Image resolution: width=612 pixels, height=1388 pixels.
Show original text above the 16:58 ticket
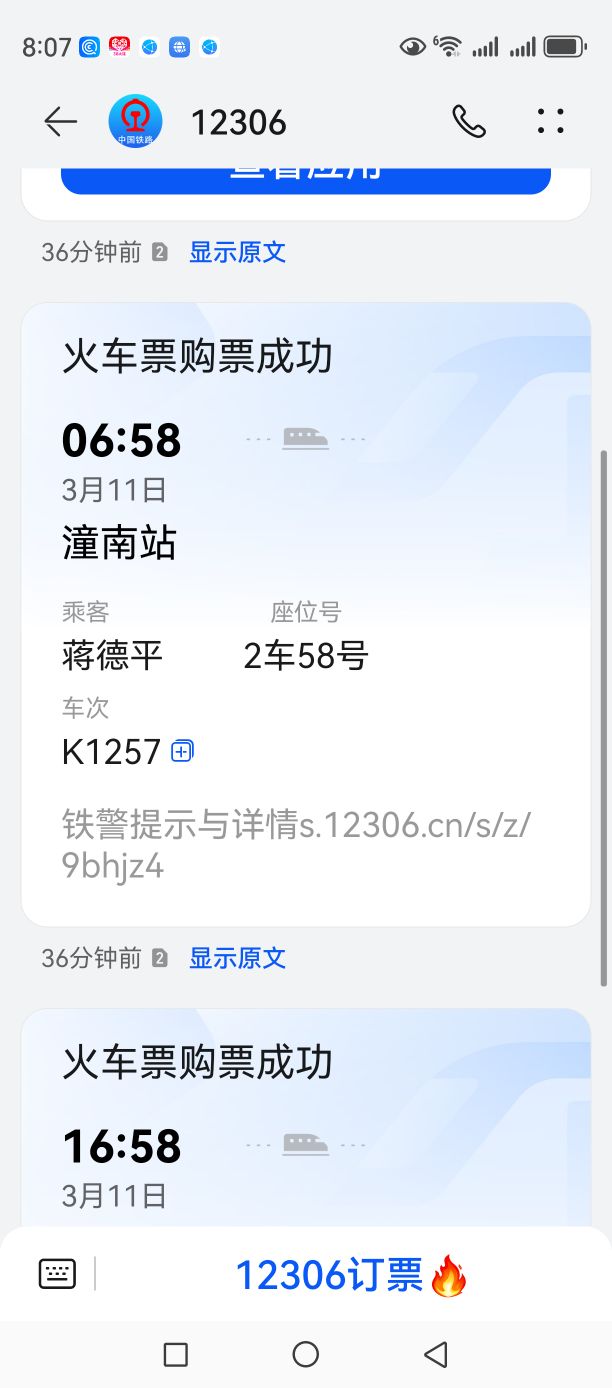[x=237, y=958]
